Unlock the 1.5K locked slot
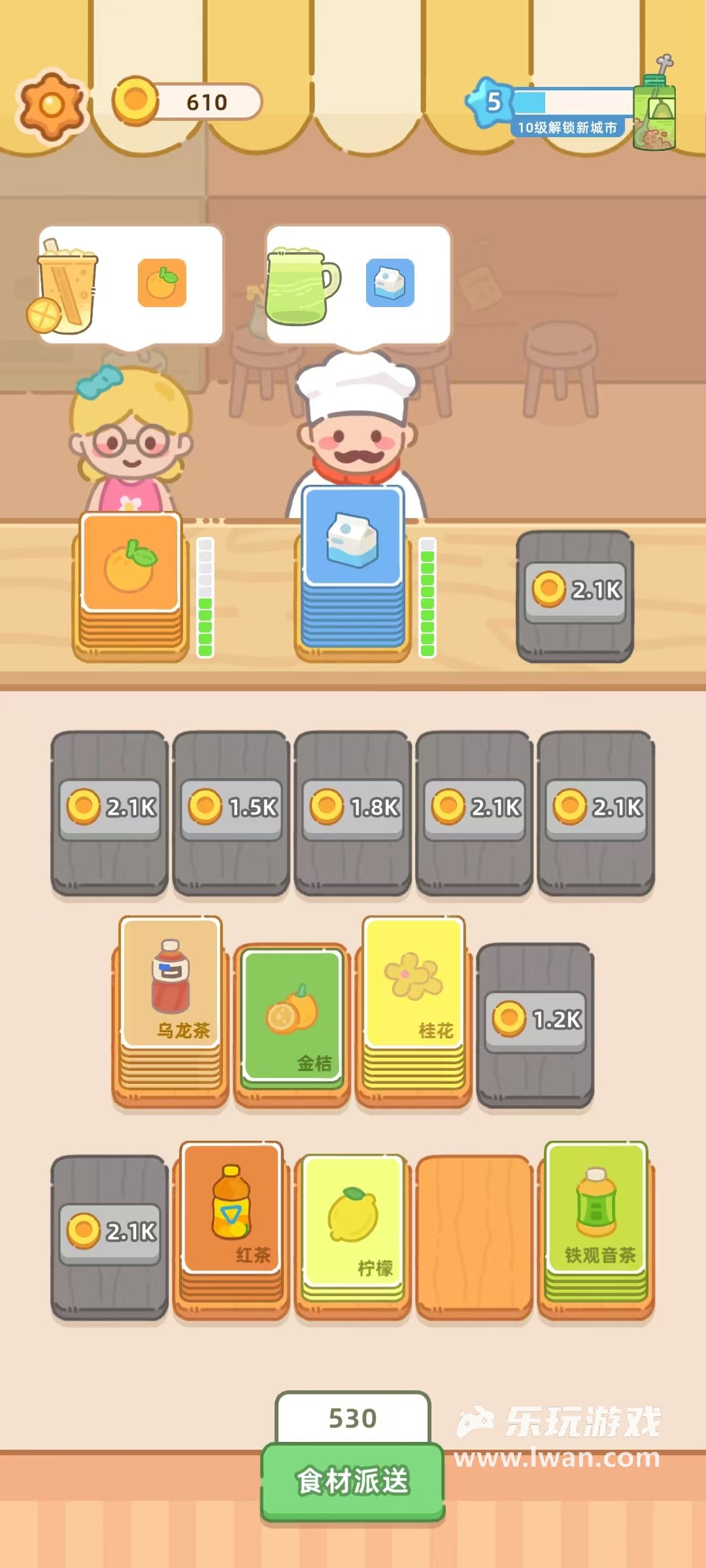The image size is (706, 1568). click(x=231, y=810)
